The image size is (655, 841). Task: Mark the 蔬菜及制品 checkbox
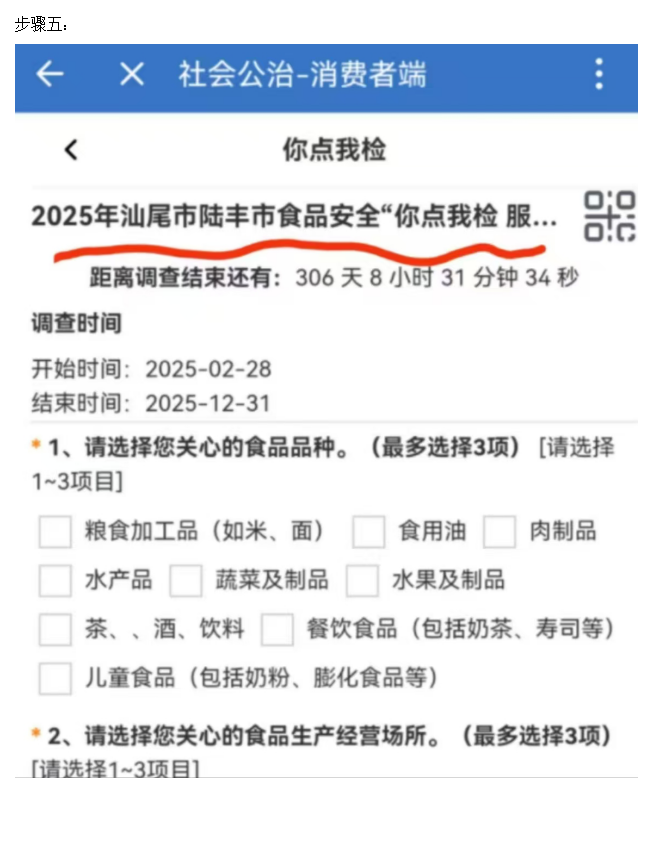click(x=186, y=580)
